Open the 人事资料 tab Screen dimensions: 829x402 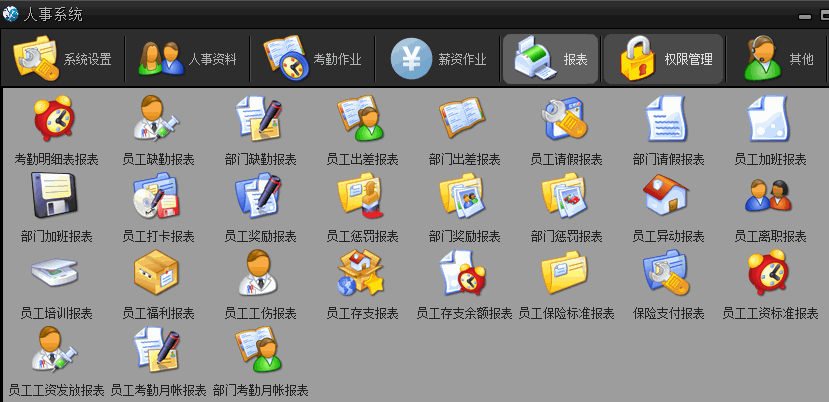coord(188,59)
